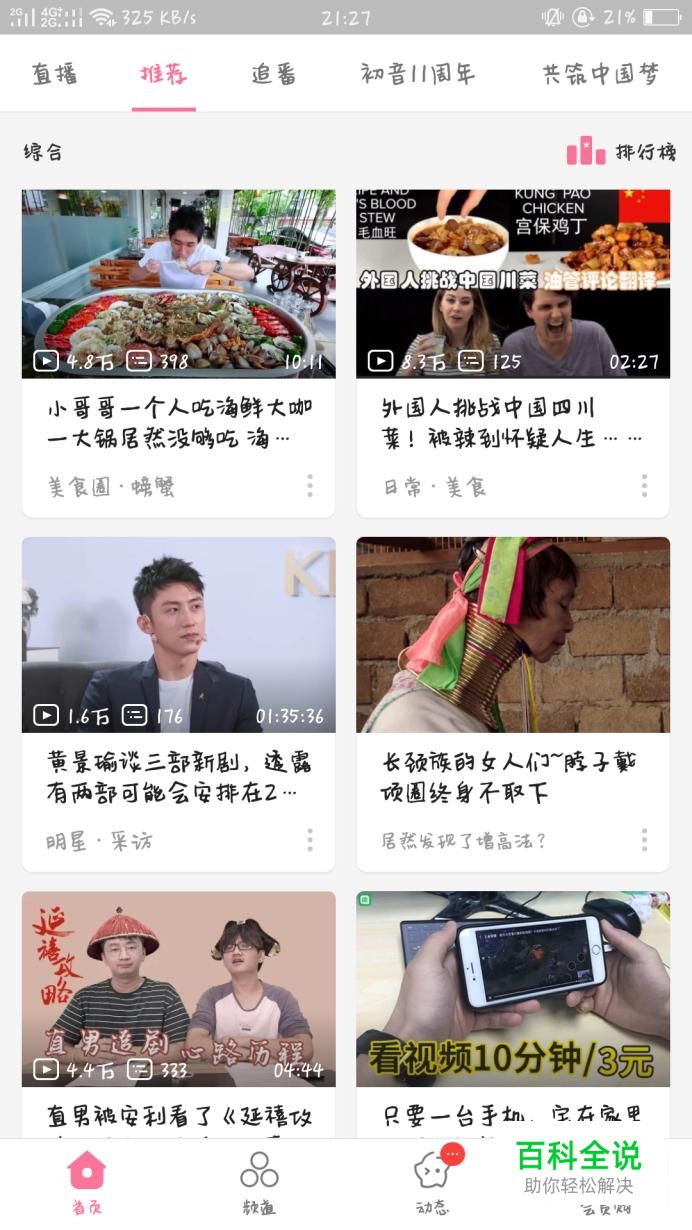Open the 外国人挑战中国四川菜 video
The height and width of the screenshot is (1230, 692).
[x=513, y=283]
